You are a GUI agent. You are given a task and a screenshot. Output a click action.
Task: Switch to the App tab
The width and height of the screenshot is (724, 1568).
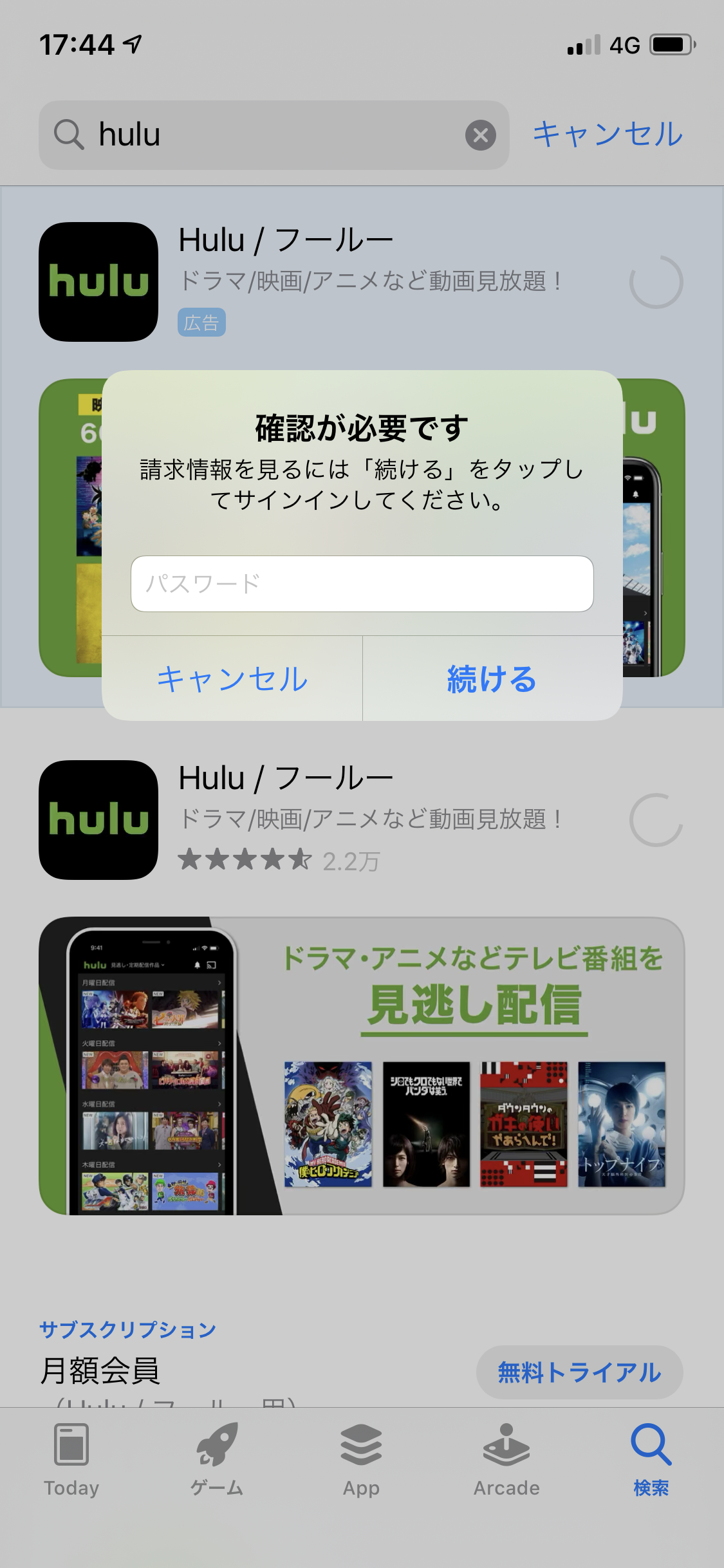[x=361, y=1460]
